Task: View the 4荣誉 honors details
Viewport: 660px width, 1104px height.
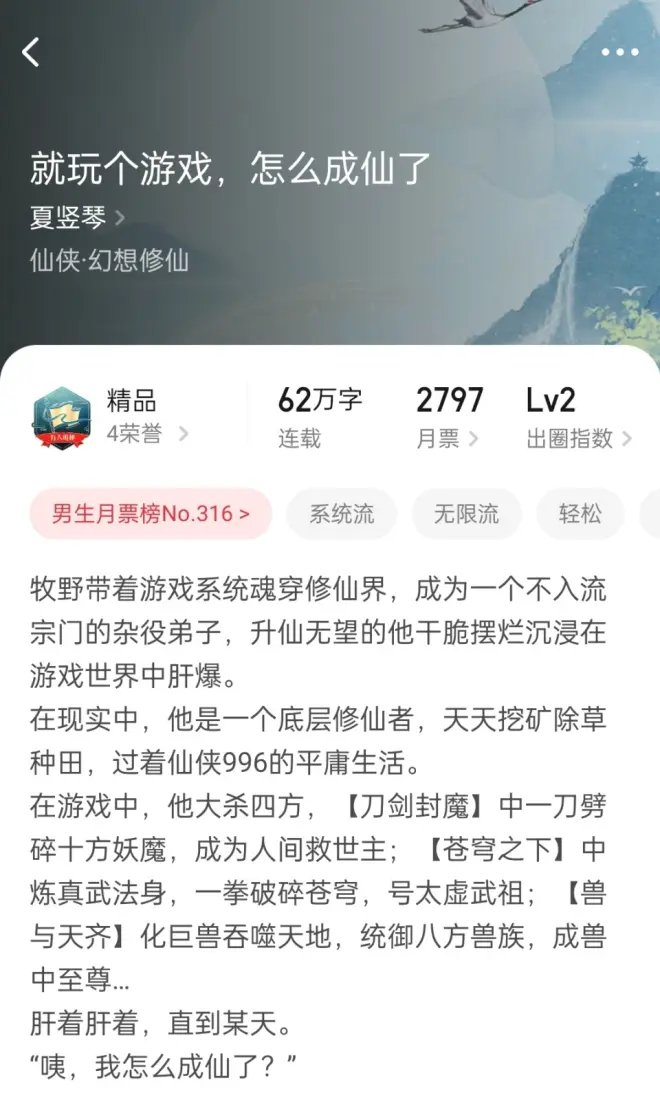Action: pyautogui.click(x=147, y=434)
